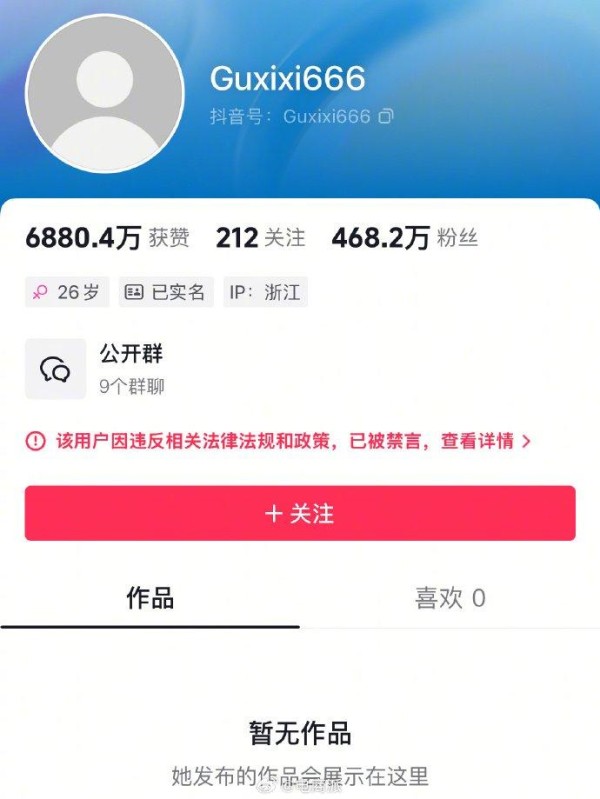The height and width of the screenshot is (799, 600).
Task: Tap 查看详情 on the ban notice
Action: 485,441
